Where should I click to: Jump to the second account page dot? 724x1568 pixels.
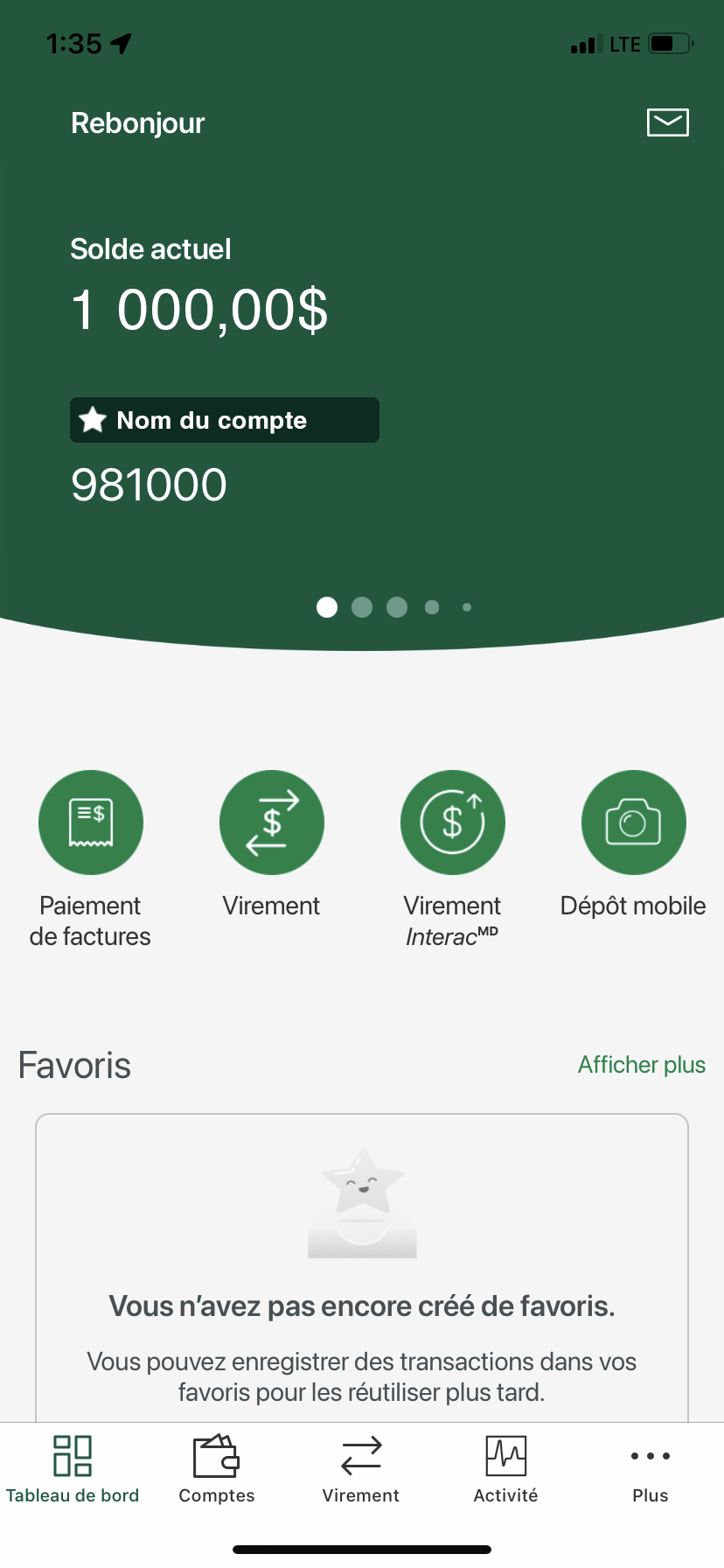point(362,607)
